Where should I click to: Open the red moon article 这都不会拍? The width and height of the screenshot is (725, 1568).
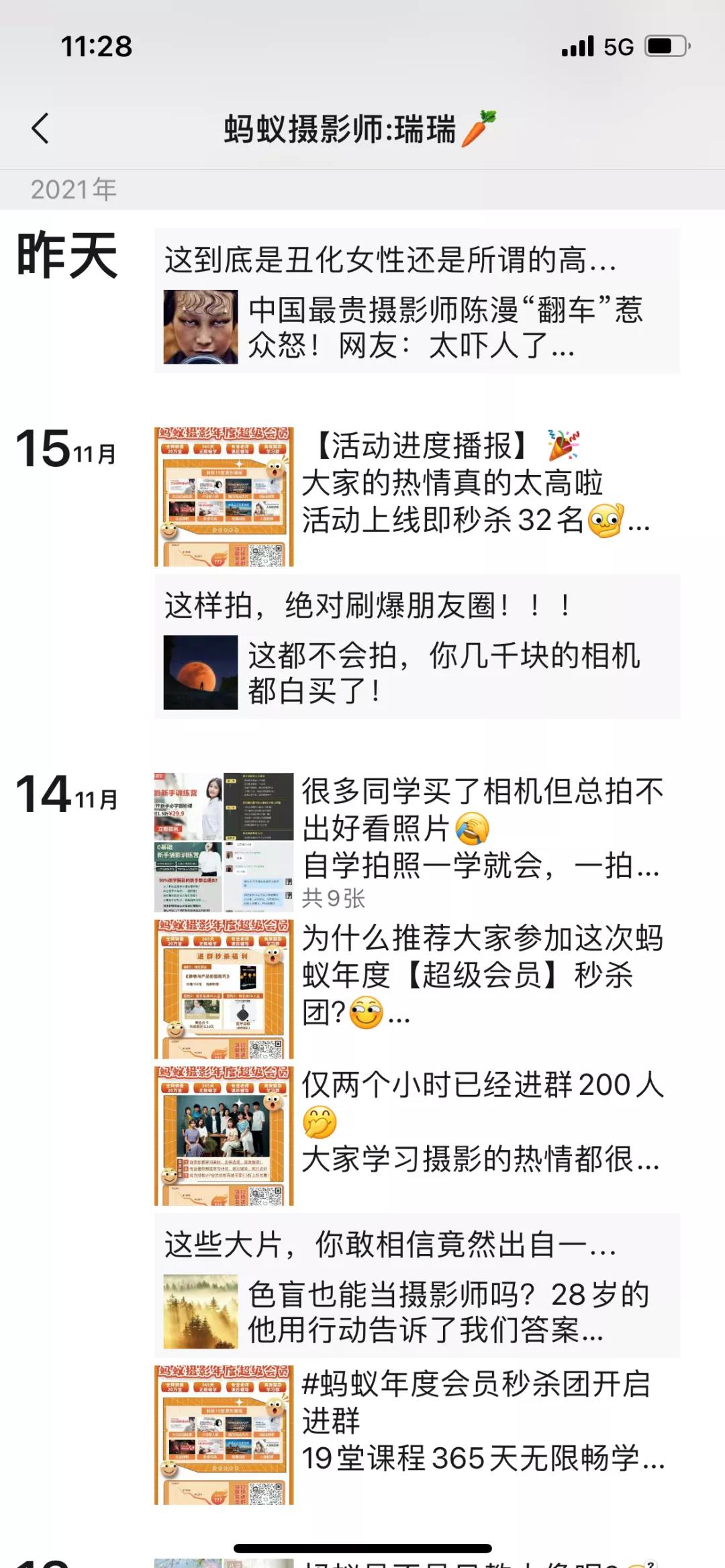[x=417, y=647]
